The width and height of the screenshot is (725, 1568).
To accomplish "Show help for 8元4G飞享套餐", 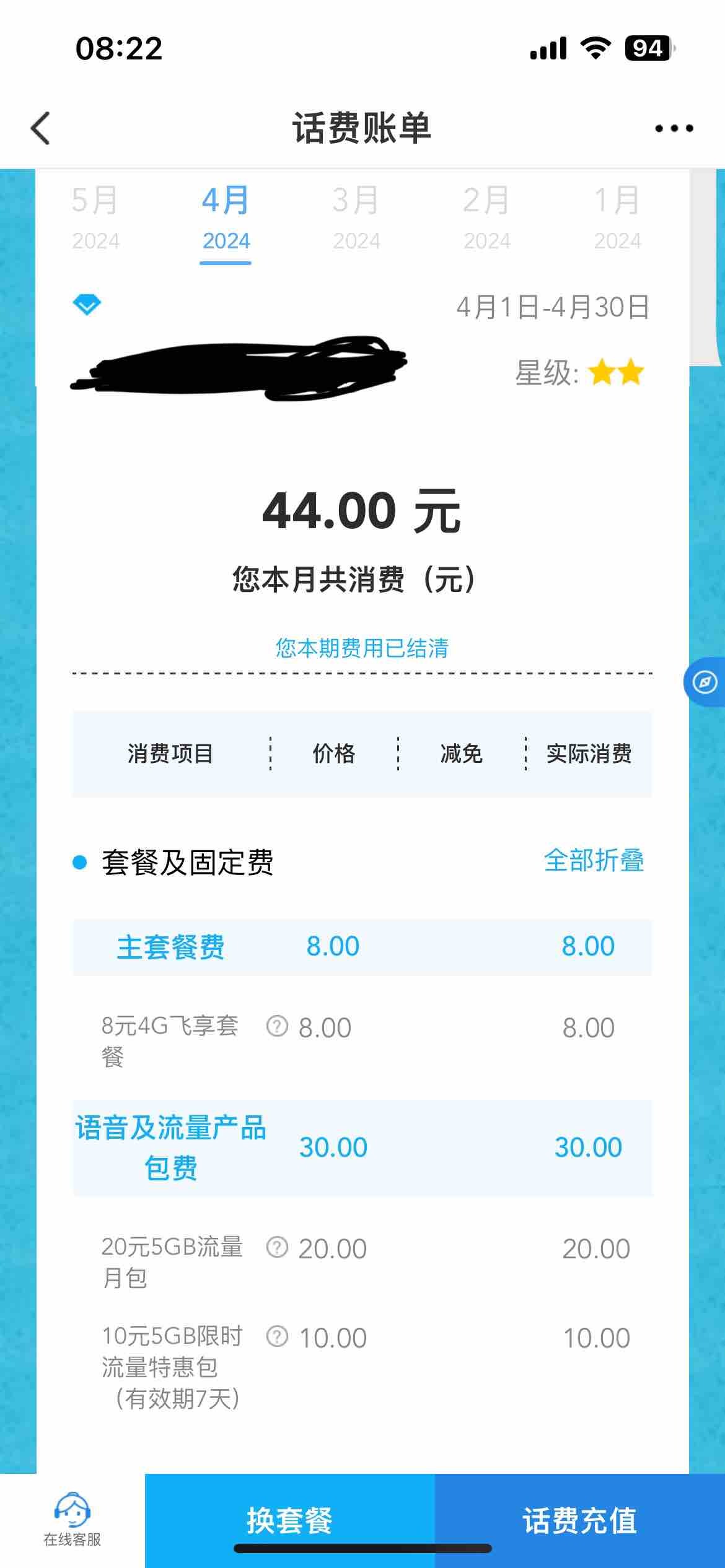I will point(277,1026).
